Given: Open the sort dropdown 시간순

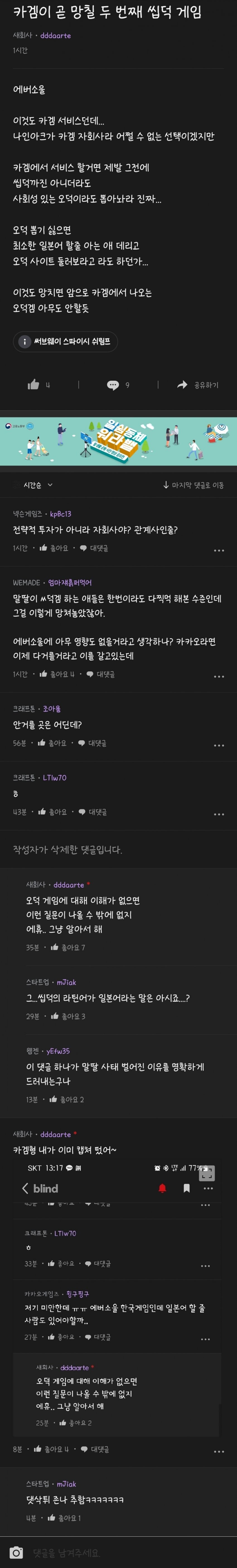Looking at the screenshot, I should [38, 485].
